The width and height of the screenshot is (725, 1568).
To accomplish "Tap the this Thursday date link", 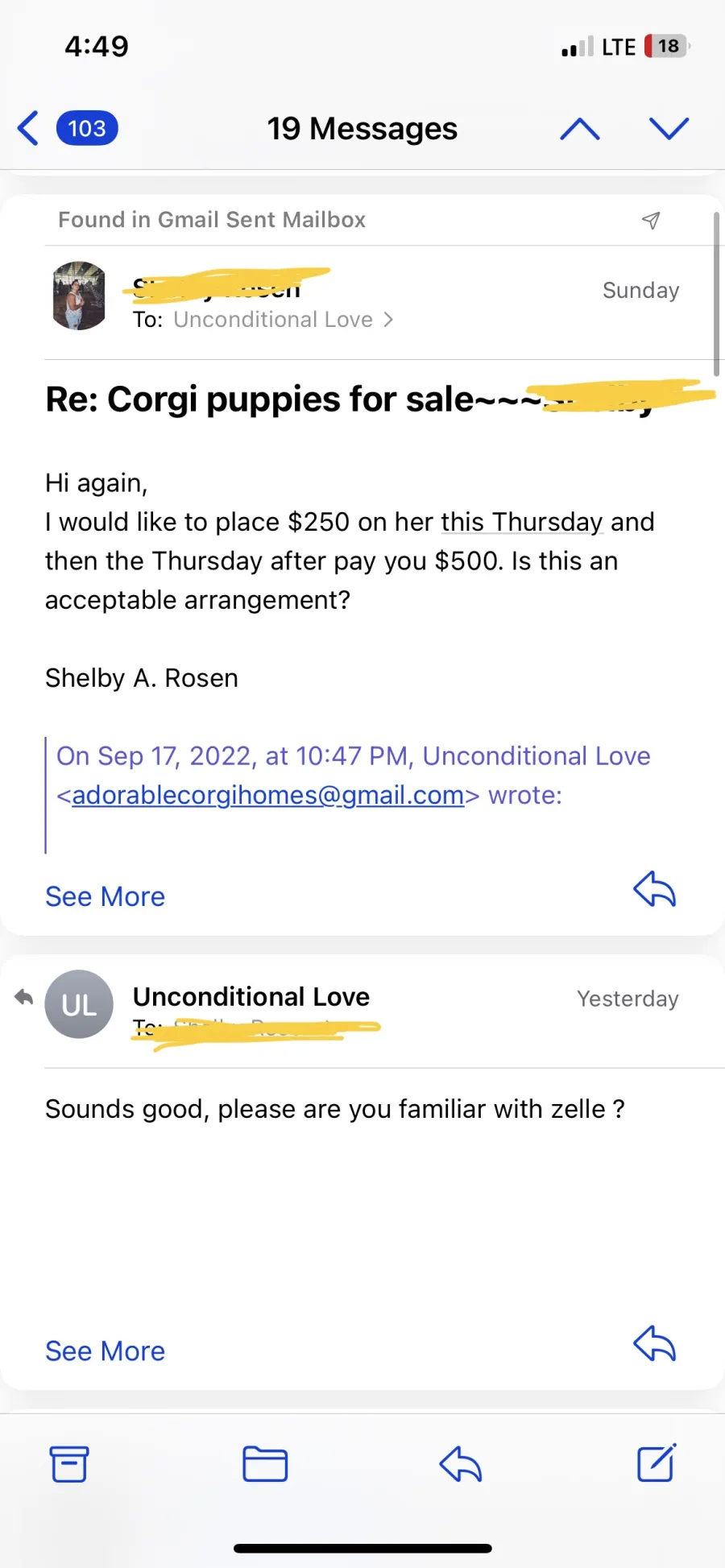I will click(522, 522).
